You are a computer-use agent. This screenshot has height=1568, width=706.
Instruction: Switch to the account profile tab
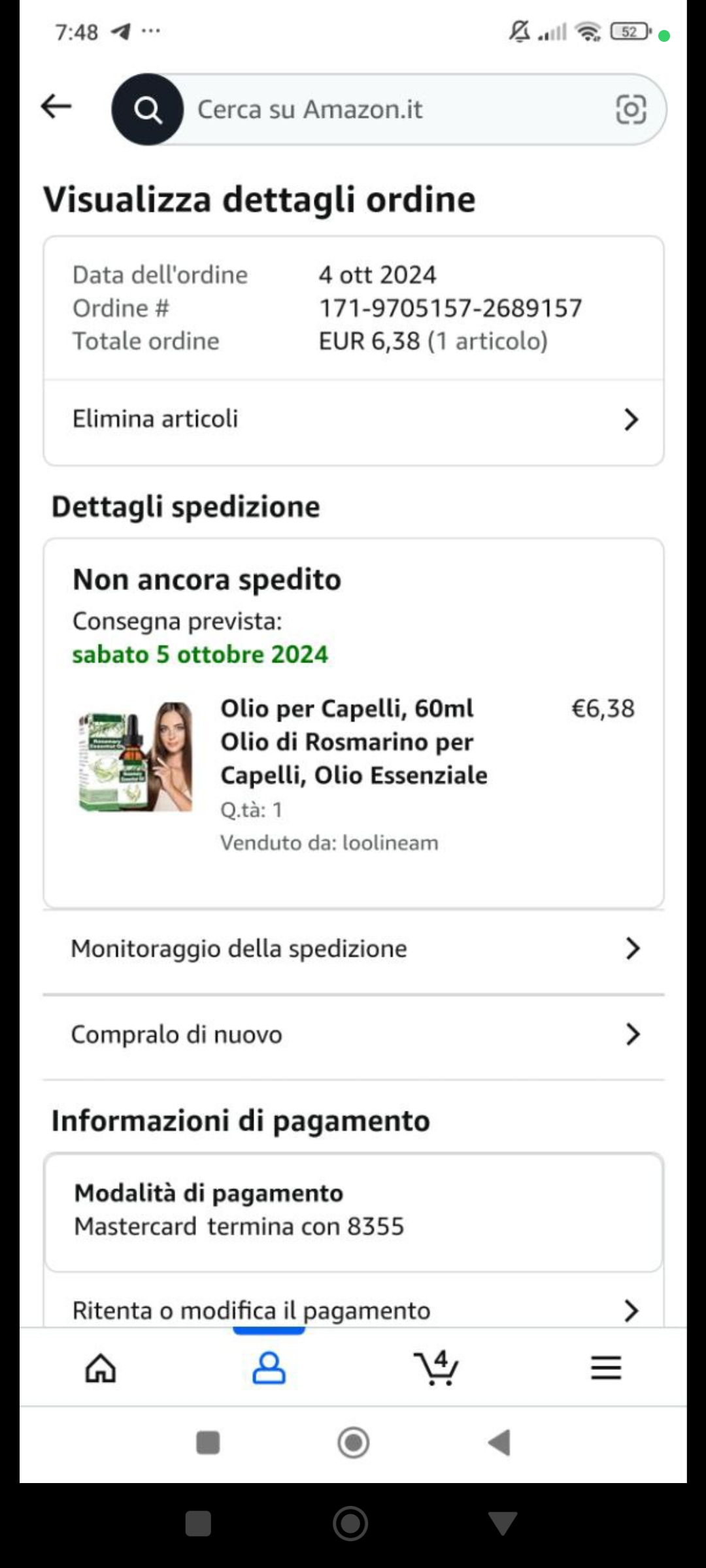point(269,1368)
